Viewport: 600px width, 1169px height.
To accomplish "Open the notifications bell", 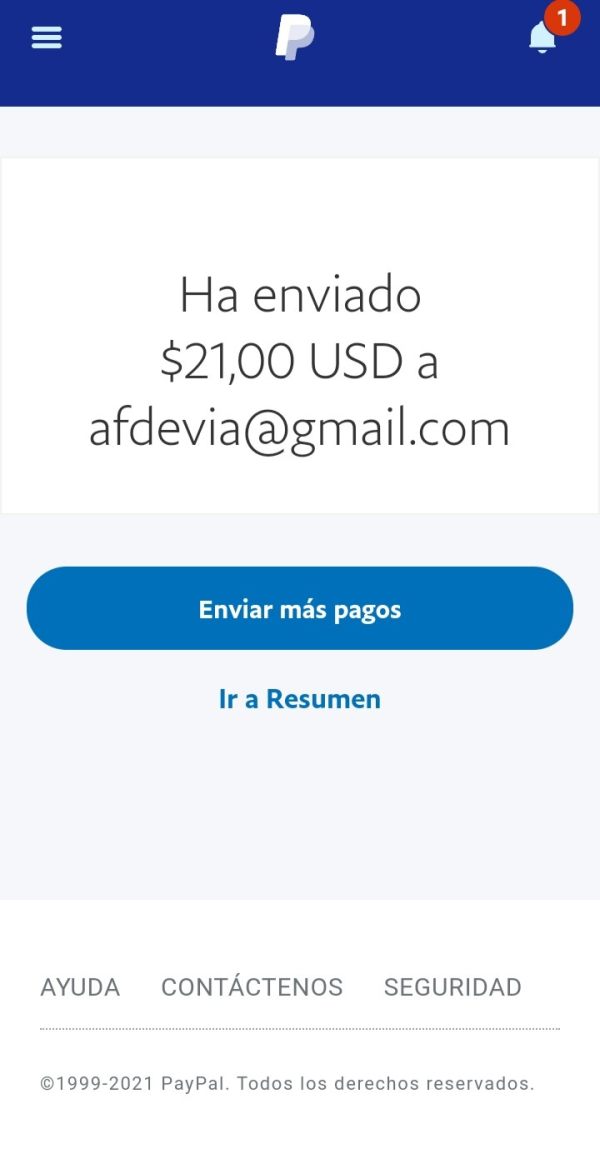I will (543, 36).
